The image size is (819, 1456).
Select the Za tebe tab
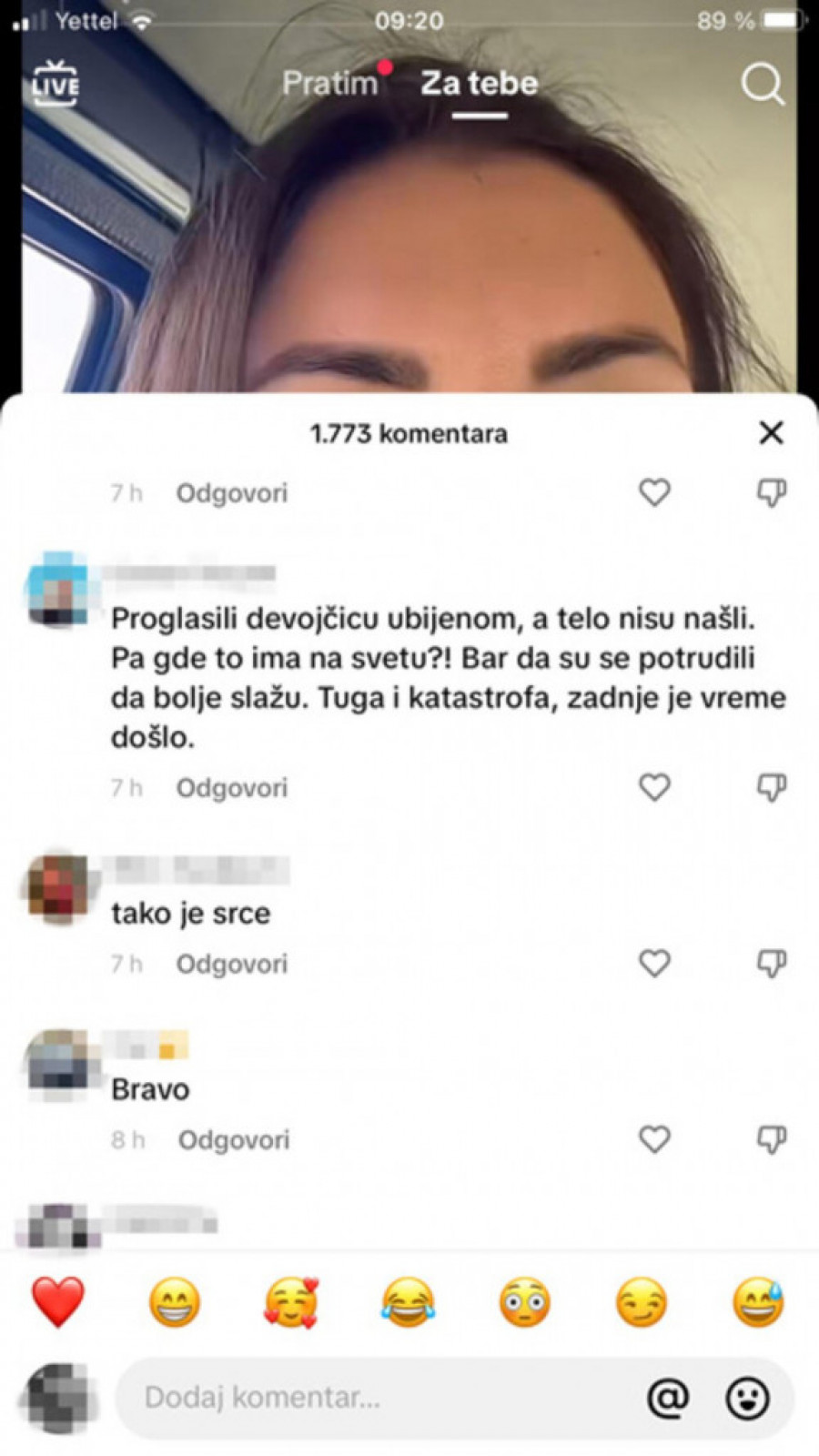tap(480, 84)
